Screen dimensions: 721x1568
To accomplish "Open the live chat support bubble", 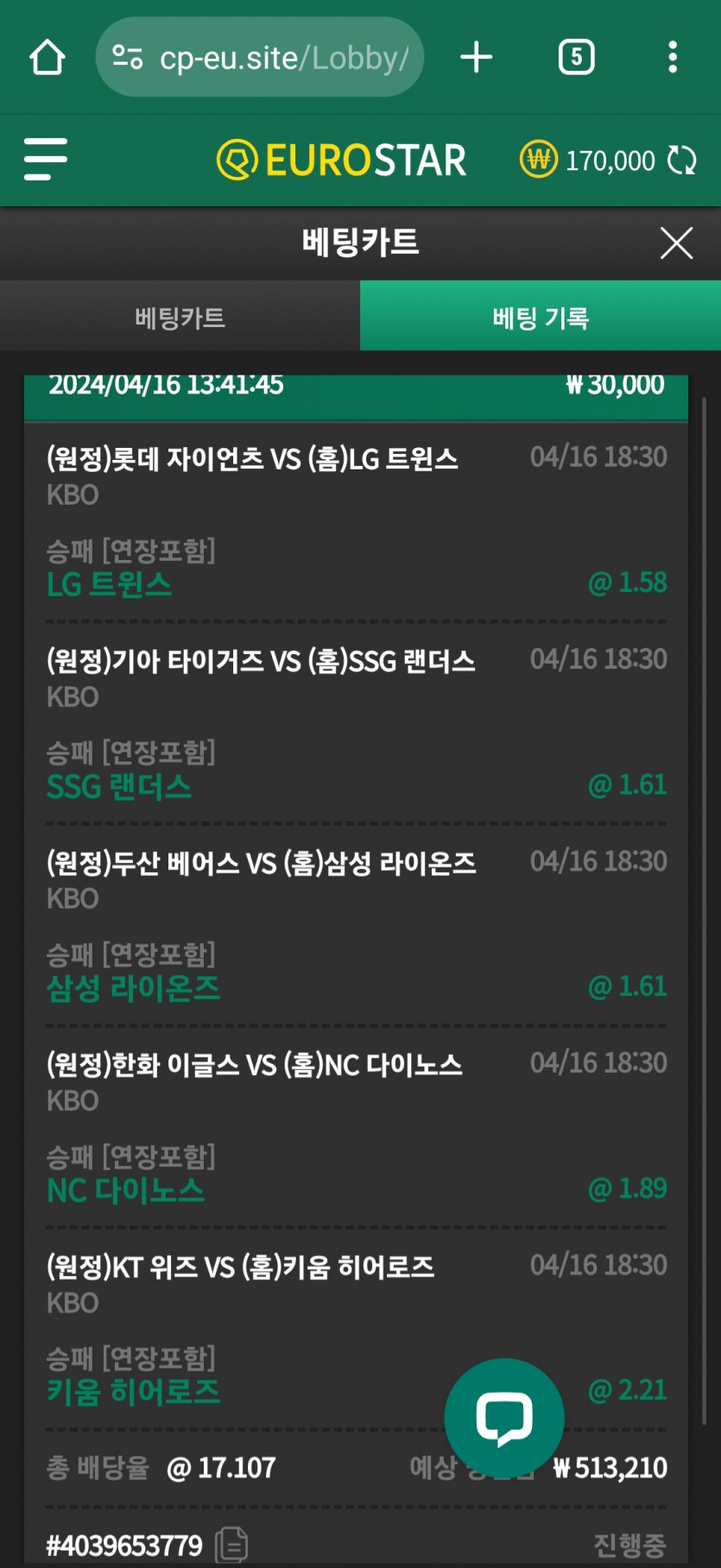I will click(504, 1418).
